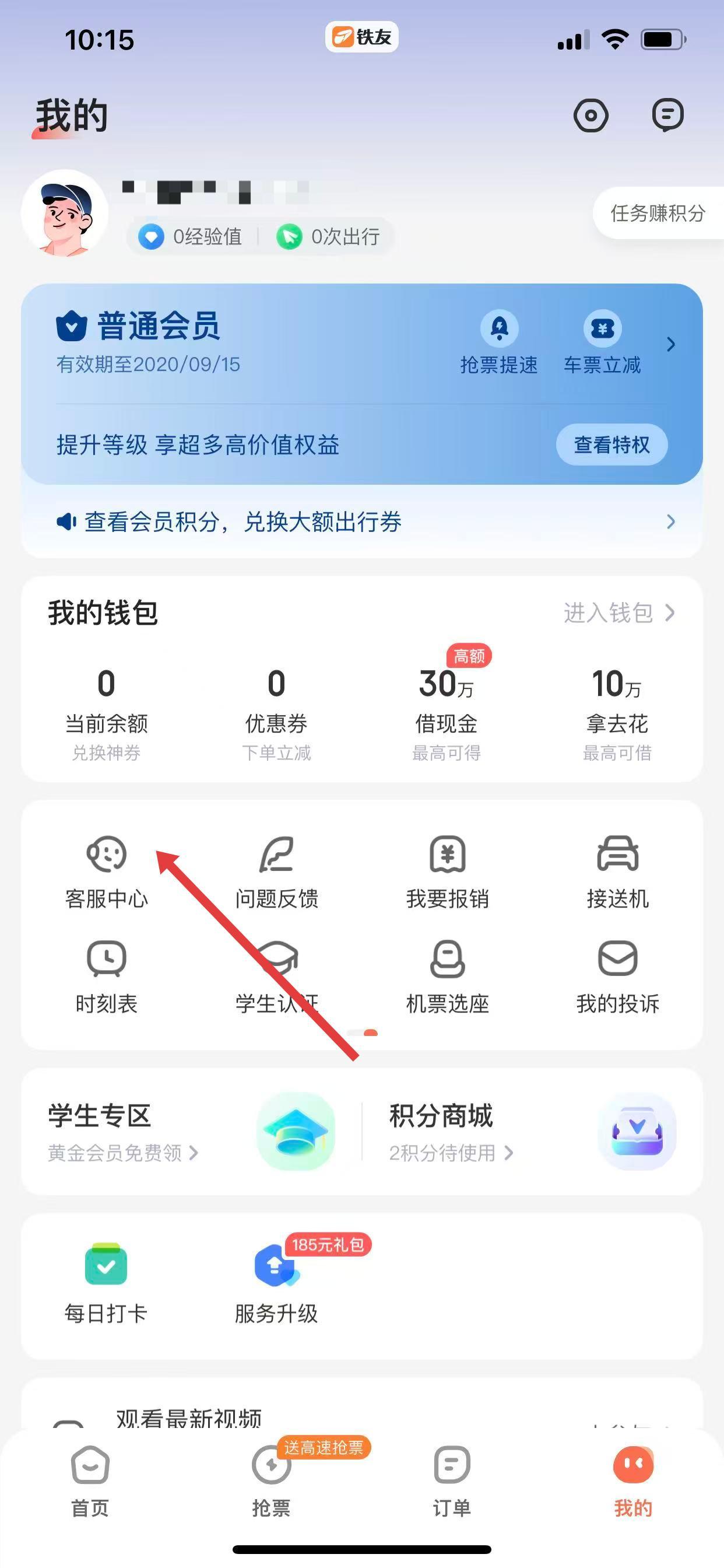
Task: Open 问题反馈 feedback
Action: (x=277, y=871)
